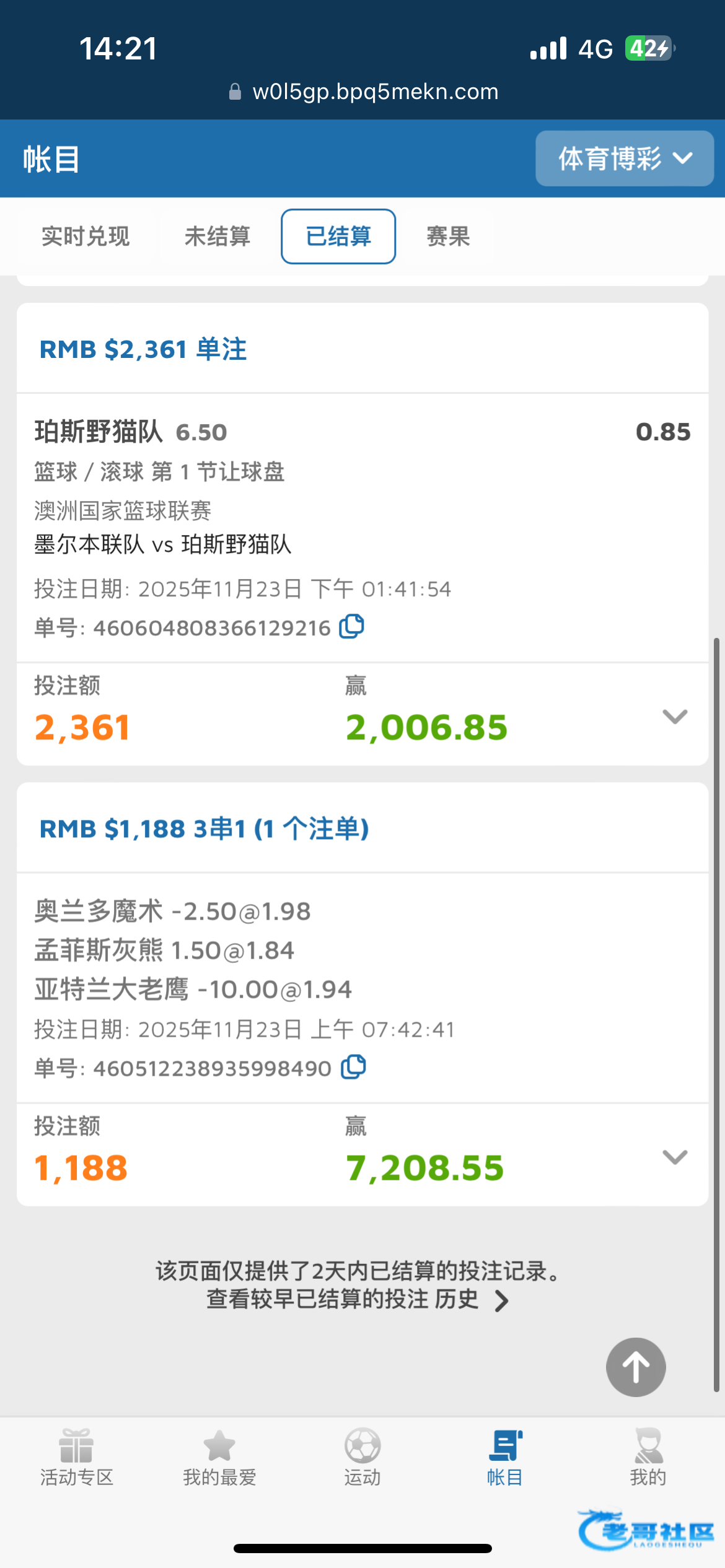The width and height of the screenshot is (725, 1568).
Task: Switch to the 未结算 tab
Action: 217,237
